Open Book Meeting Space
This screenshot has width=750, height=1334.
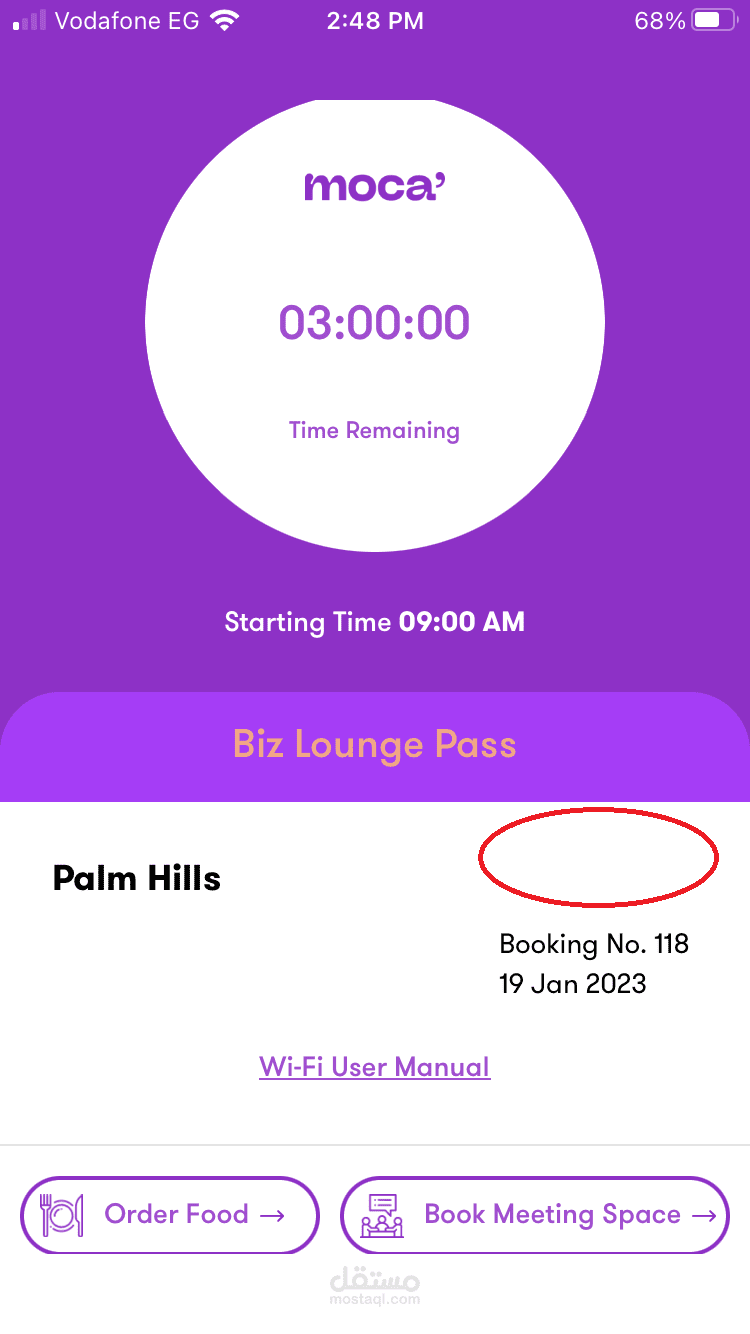[x=535, y=1215]
